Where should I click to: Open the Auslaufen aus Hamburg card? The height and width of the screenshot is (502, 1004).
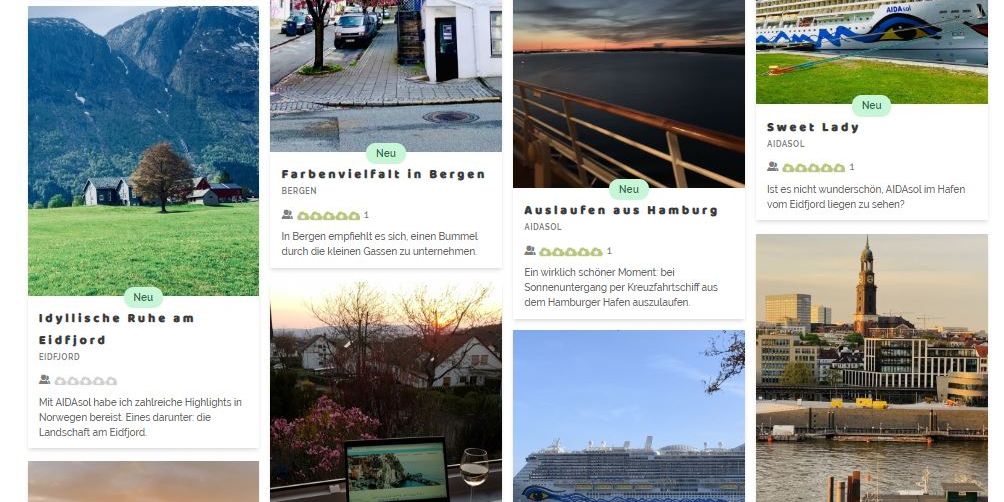click(621, 211)
